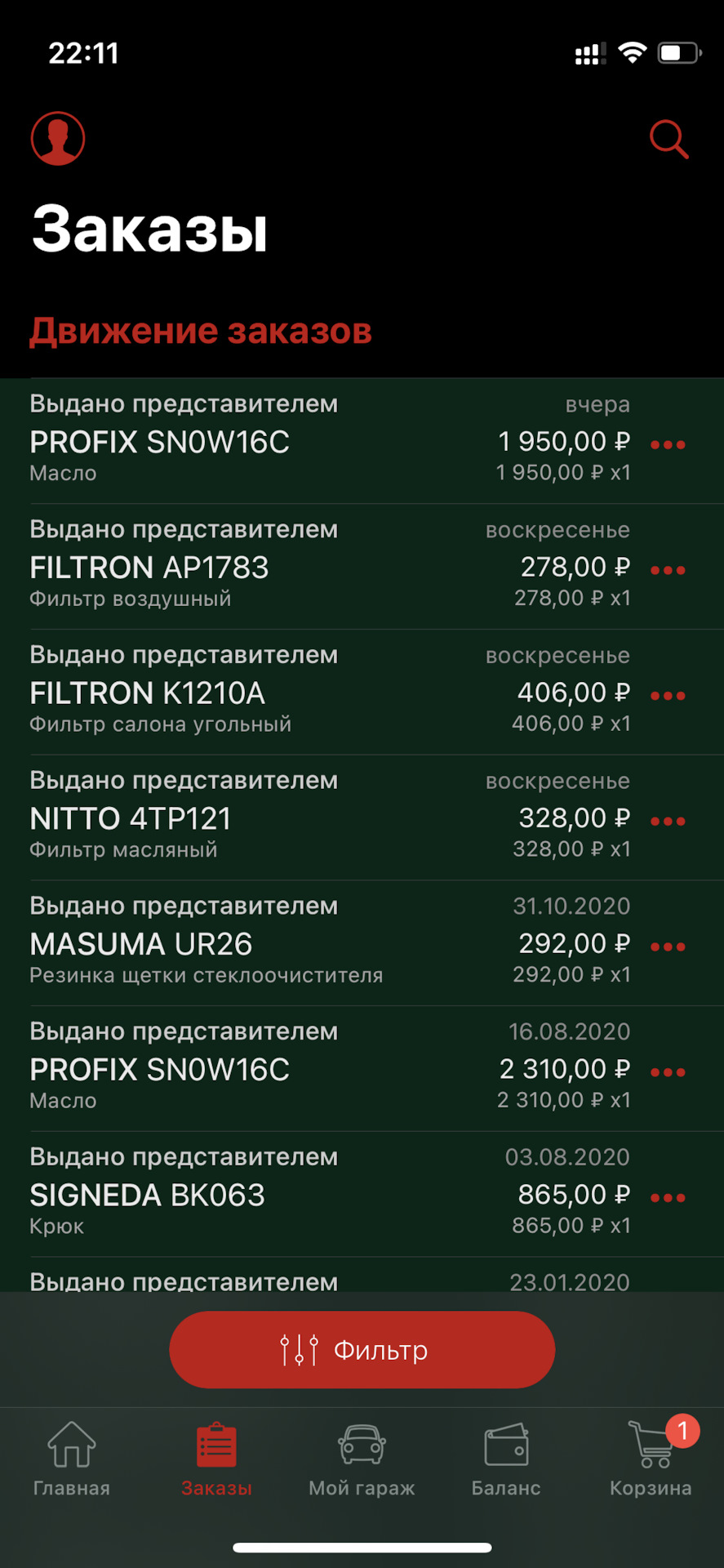Open more options for MASUMA UR26
Viewport: 724px width, 1568px height.
[x=668, y=947]
